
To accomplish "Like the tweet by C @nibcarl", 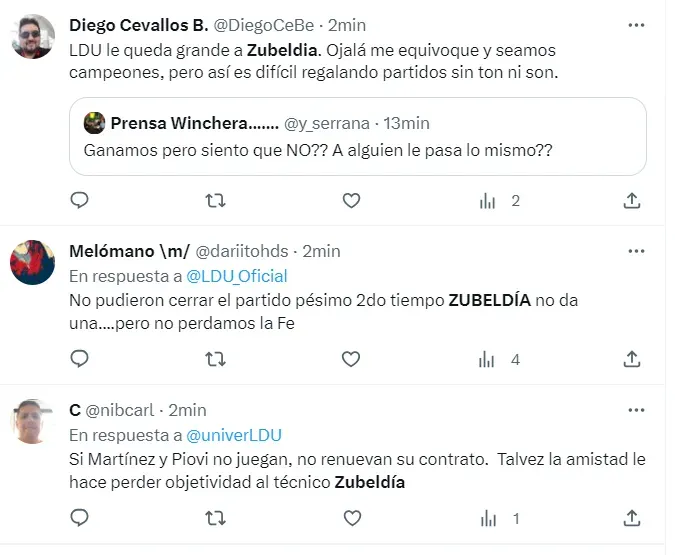I will [x=351, y=518].
